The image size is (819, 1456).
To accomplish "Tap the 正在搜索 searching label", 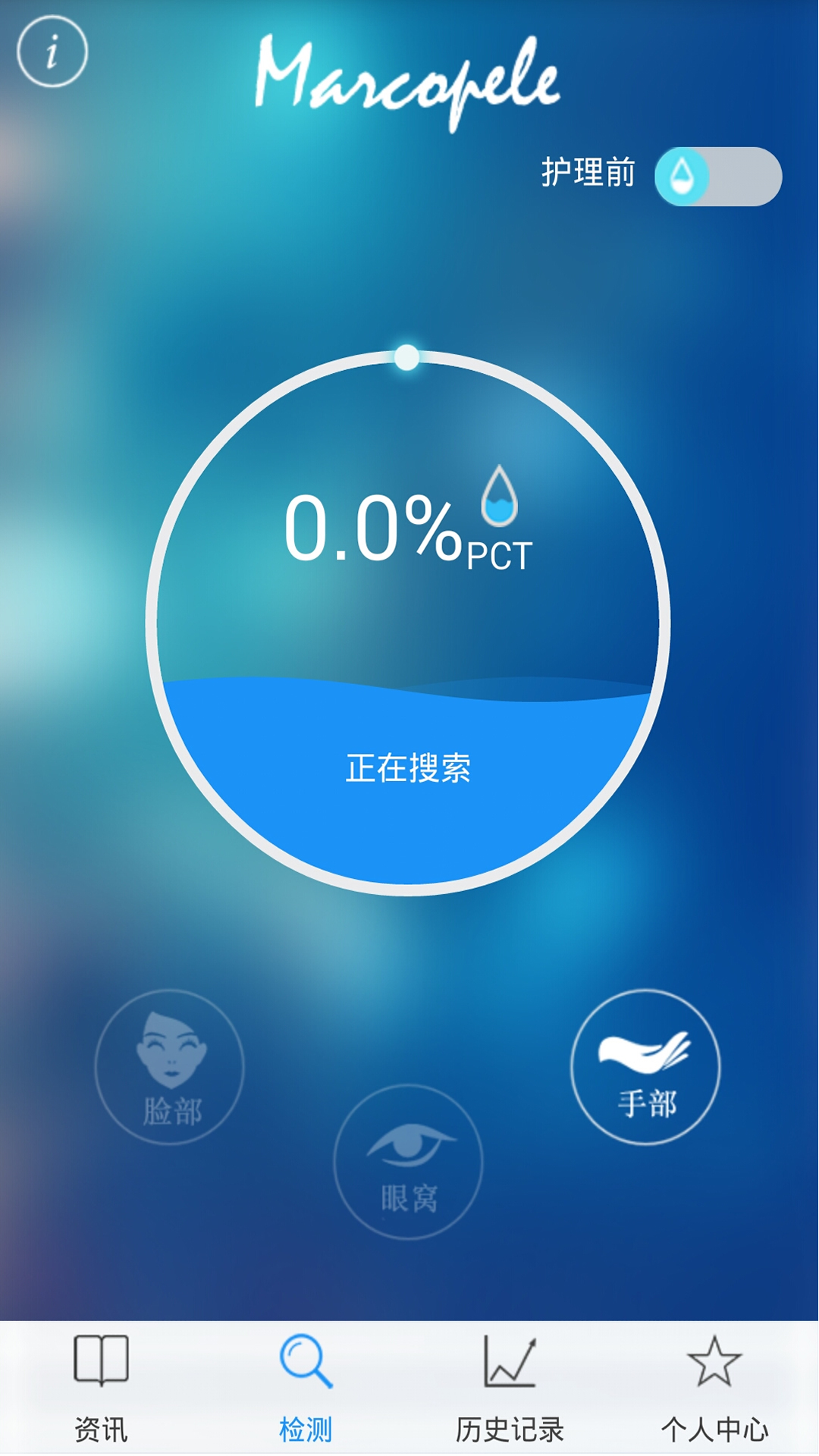I will pos(409,767).
